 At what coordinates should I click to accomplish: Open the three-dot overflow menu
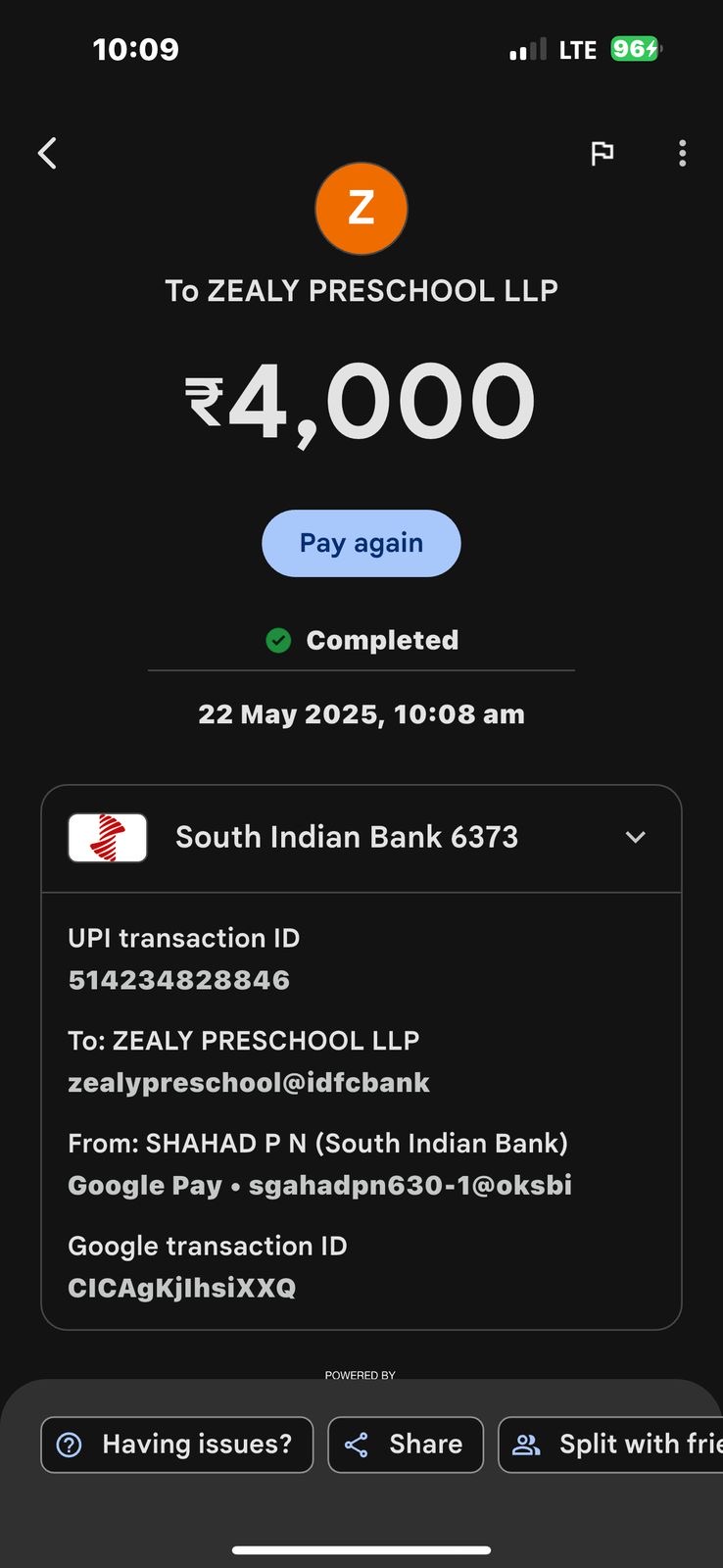tap(682, 153)
